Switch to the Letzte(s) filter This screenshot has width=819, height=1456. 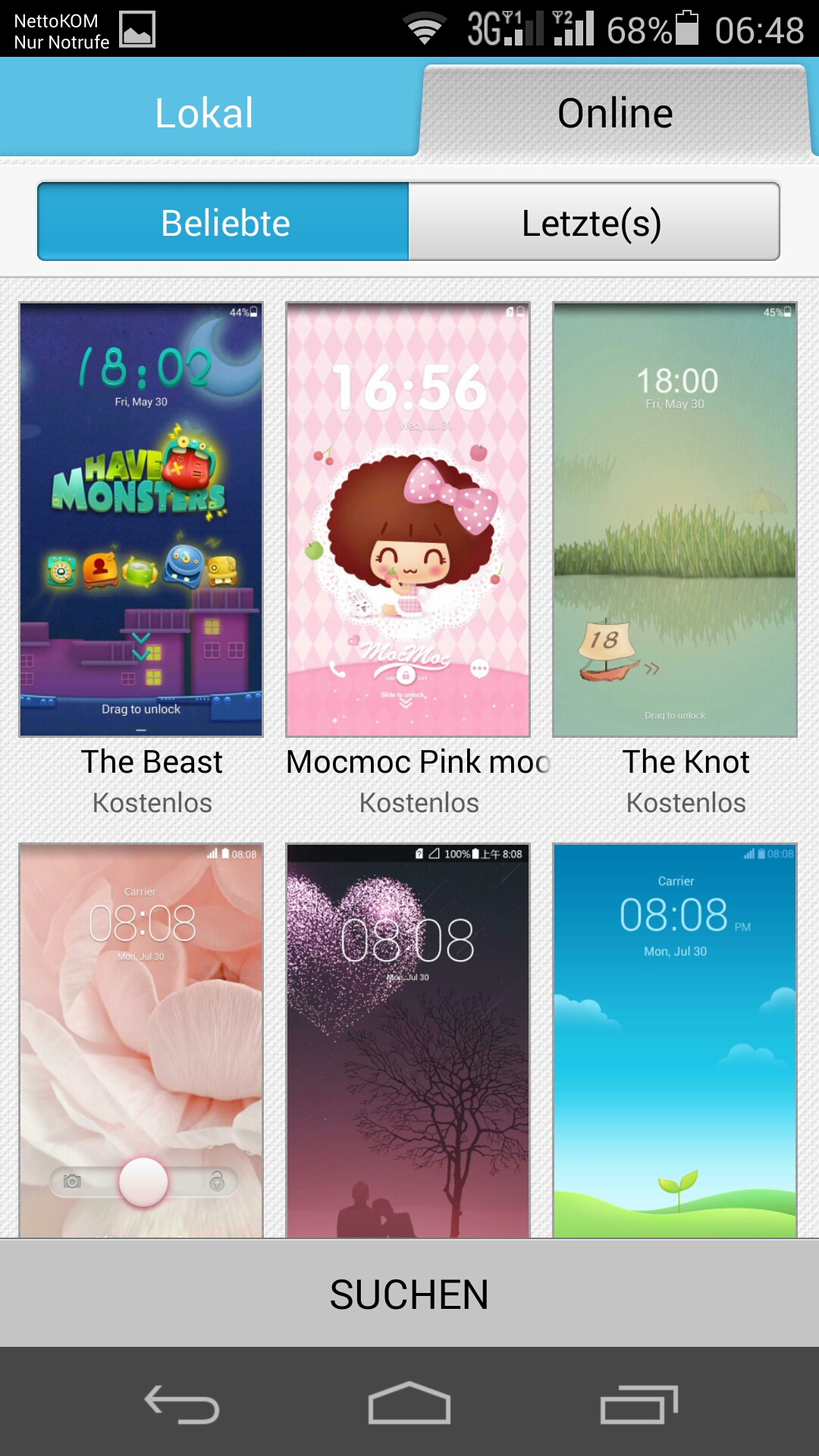pyautogui.click(x=593, y=222)
